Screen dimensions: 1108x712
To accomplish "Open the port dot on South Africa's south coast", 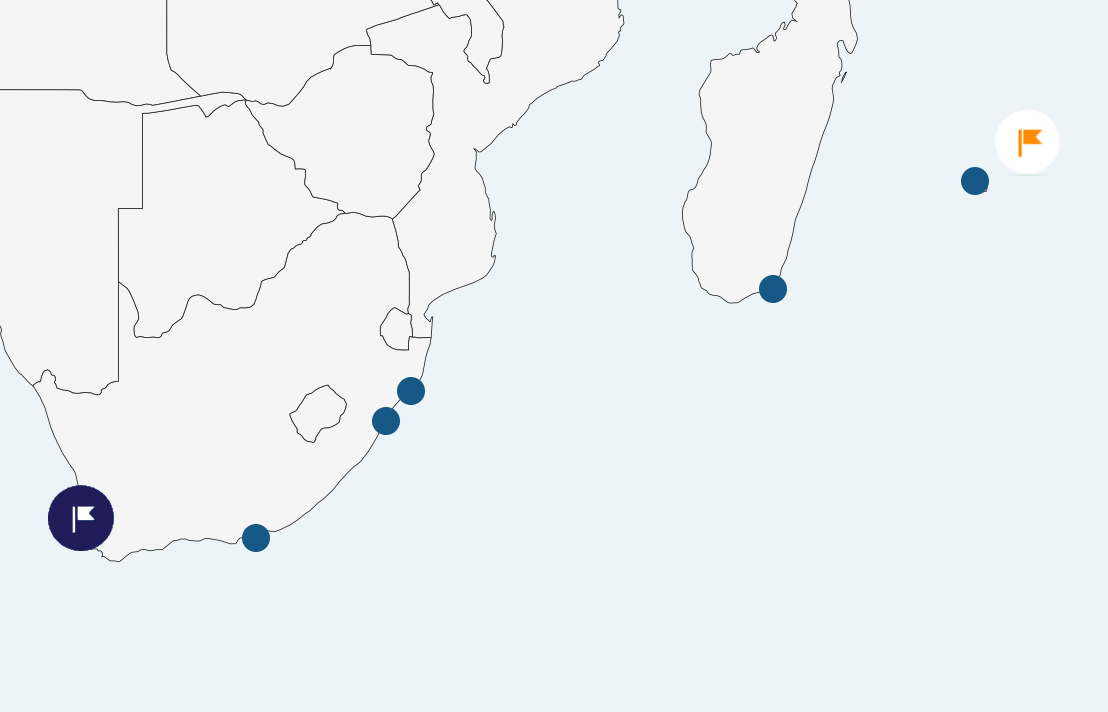I will pyautogui.click(x=256, y=538).
